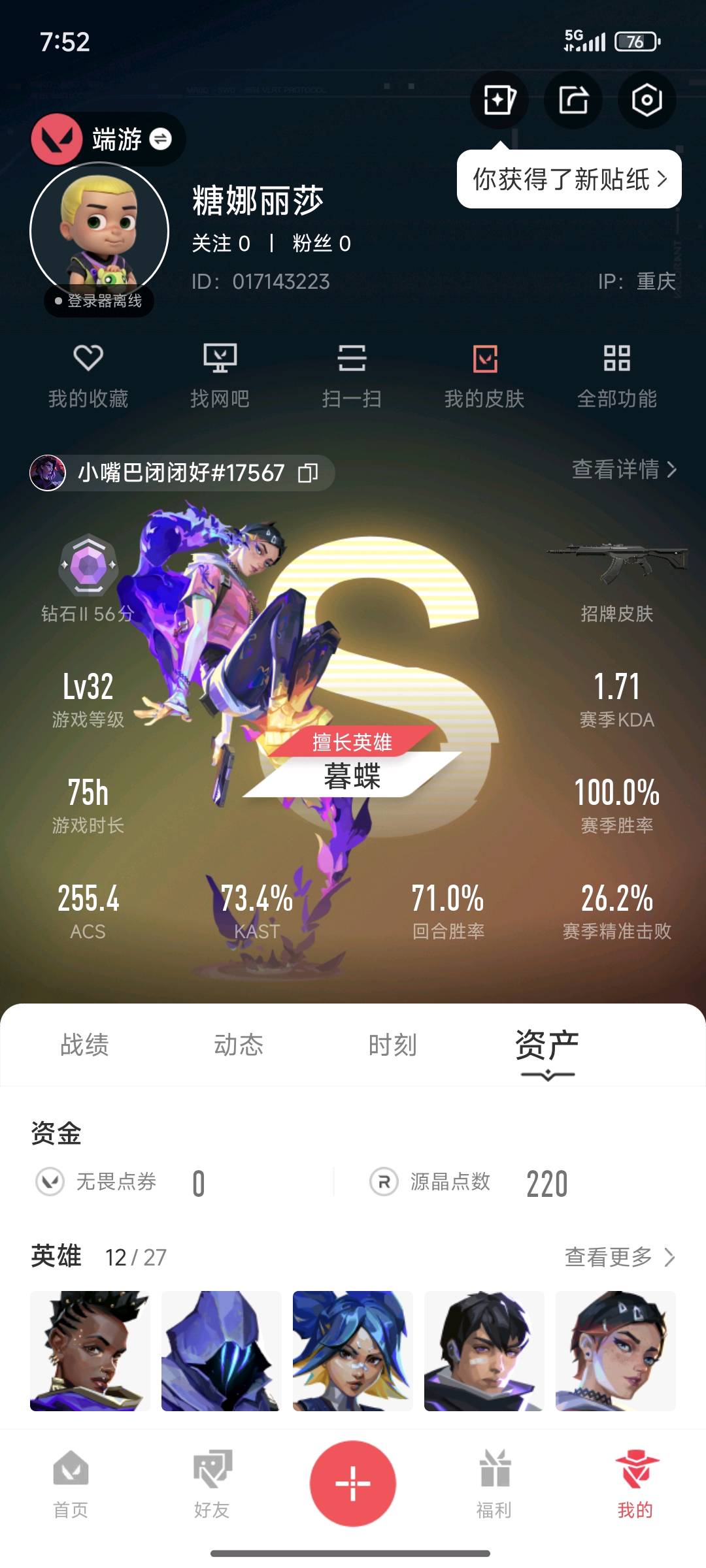Open 我的收藏 favorites
This screenshot has width=706, height=1568.
(88, 376)
